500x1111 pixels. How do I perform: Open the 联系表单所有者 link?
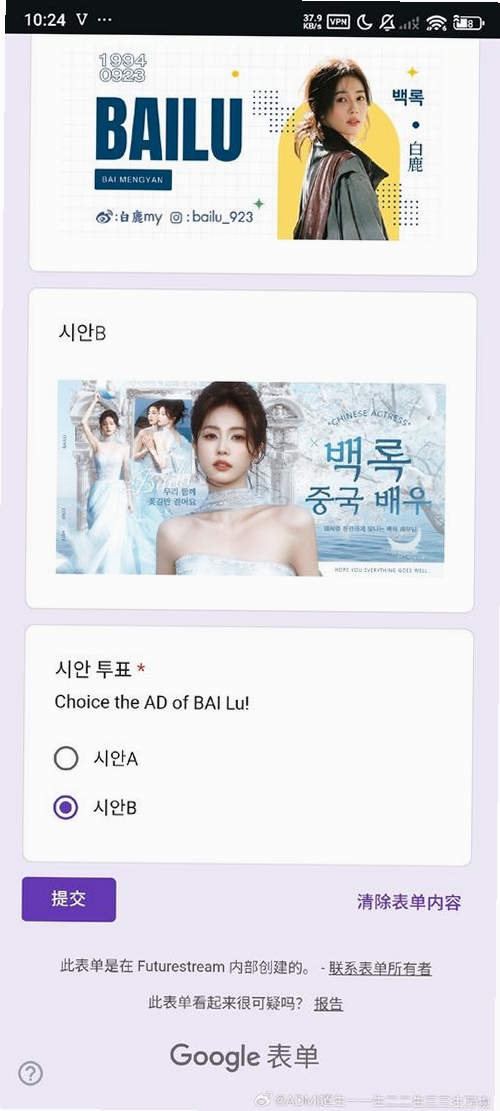pos(380,968)
